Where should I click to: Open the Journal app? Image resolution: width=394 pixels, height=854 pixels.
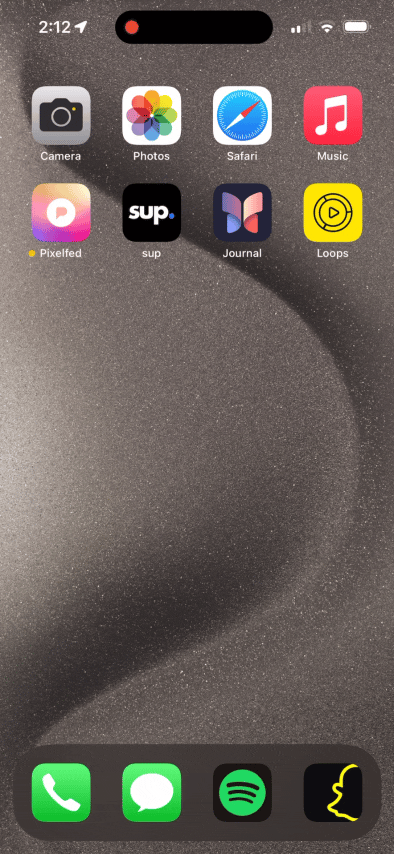(242, 212)
